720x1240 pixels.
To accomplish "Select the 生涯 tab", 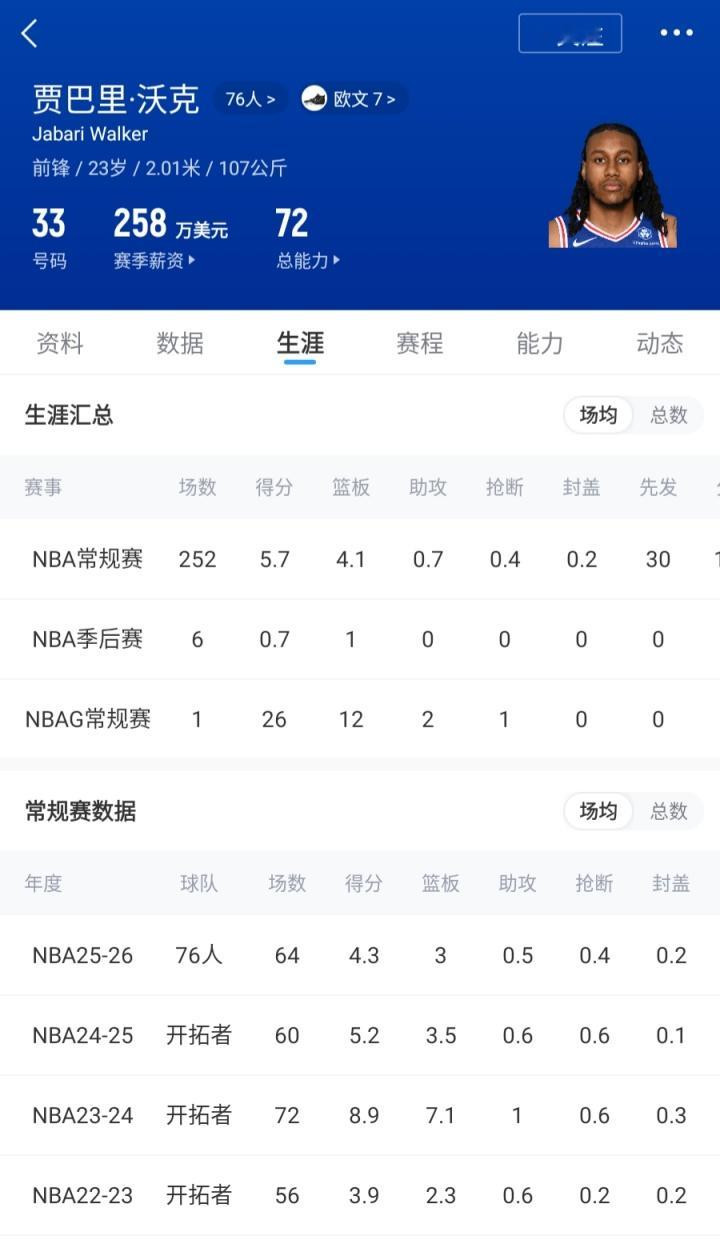I will point(300,343).
